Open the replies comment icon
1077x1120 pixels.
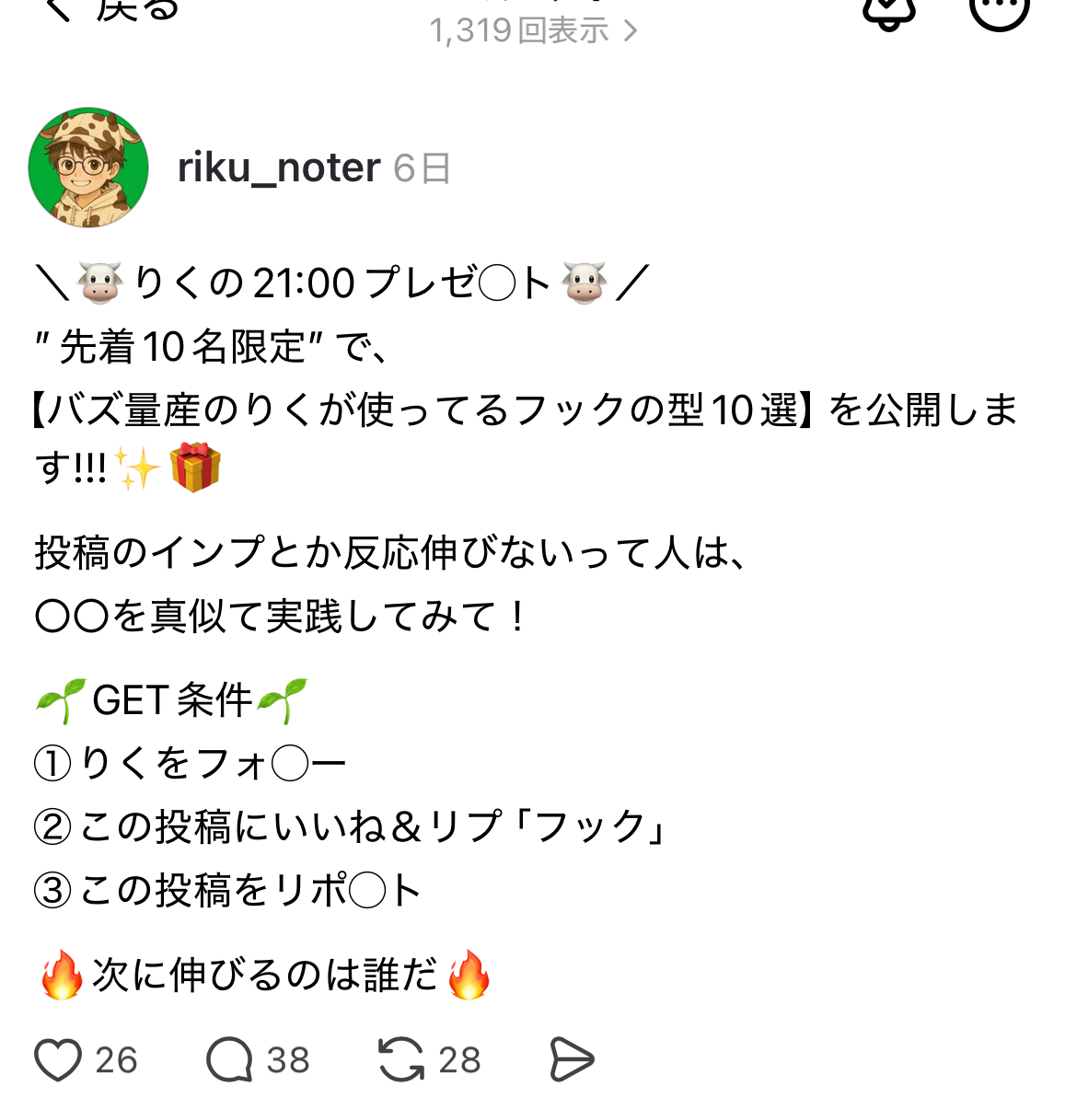coord(229,1059)
